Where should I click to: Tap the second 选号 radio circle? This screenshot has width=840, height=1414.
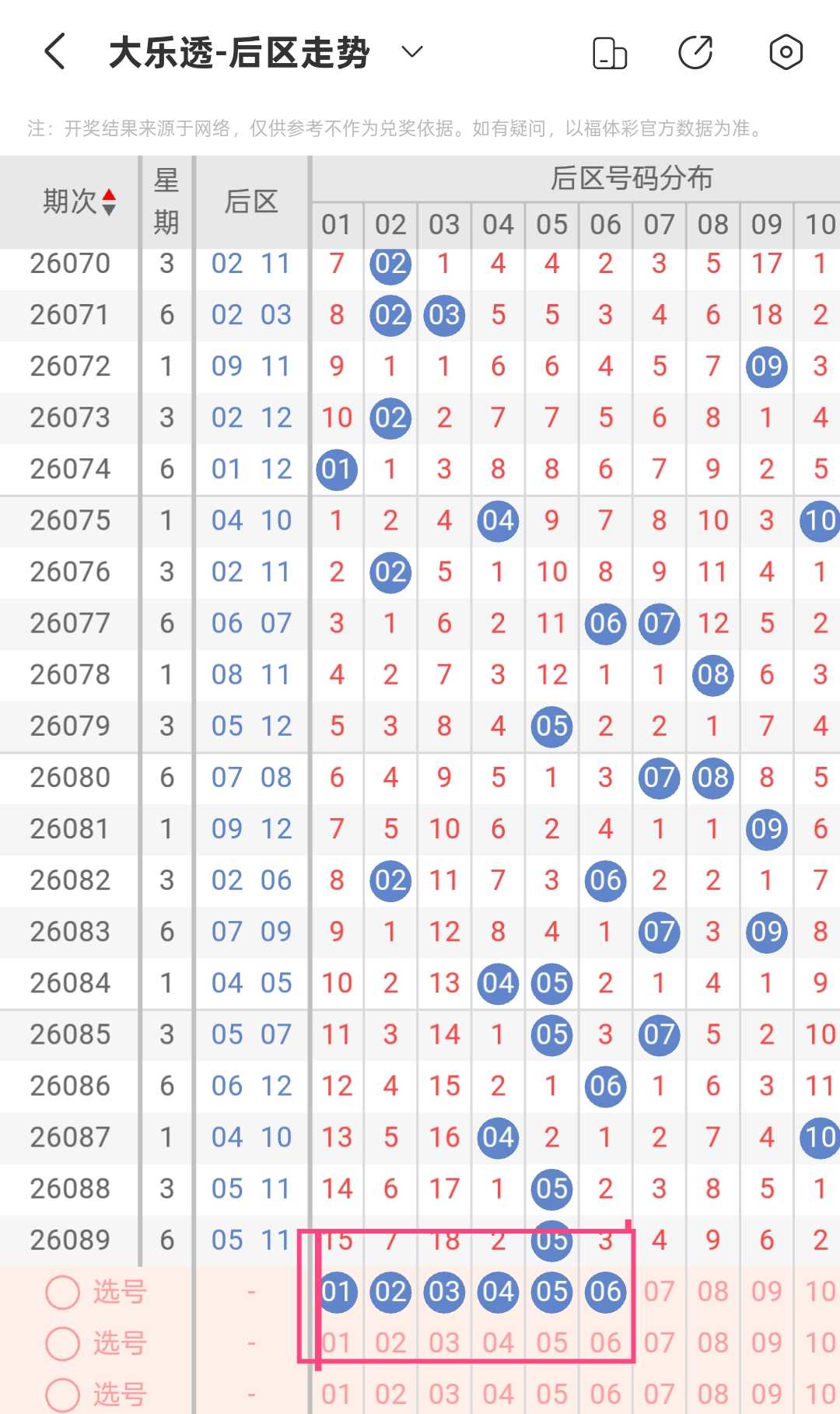click(x=63, y=1343)
